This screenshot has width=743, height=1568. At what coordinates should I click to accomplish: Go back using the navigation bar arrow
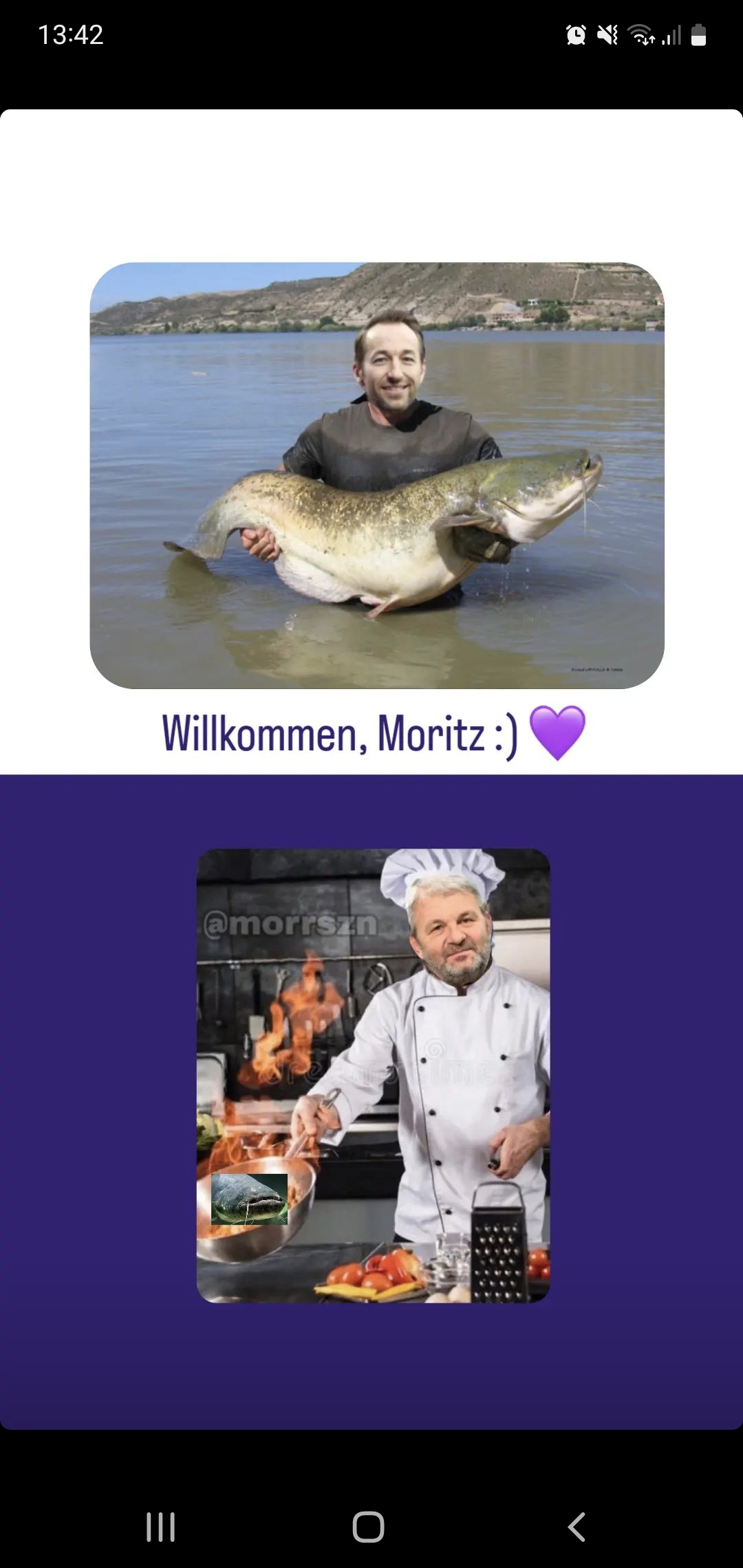tap(577, 1527)
